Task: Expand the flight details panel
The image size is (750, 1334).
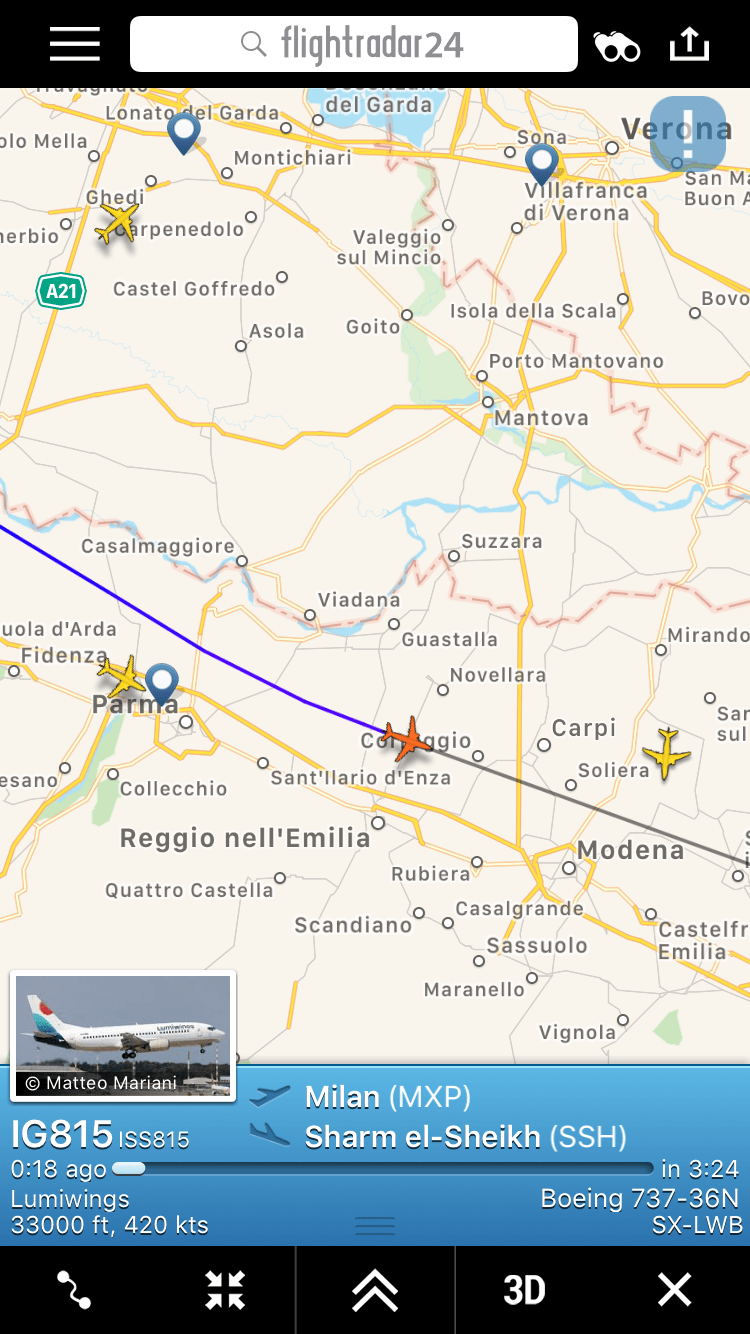Action: [375, 1290]
